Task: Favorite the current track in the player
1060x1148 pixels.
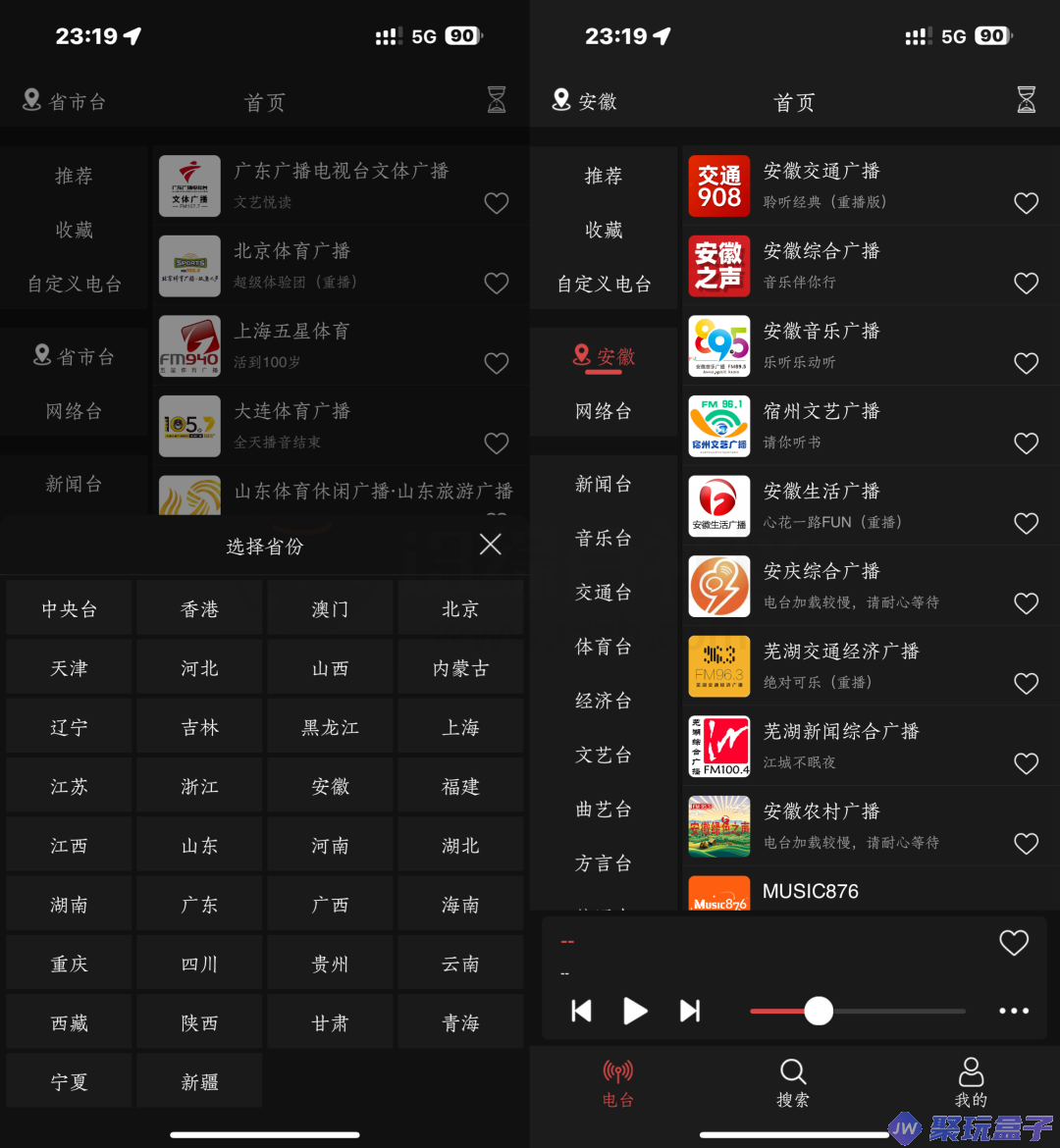Action: (1013, 943)
